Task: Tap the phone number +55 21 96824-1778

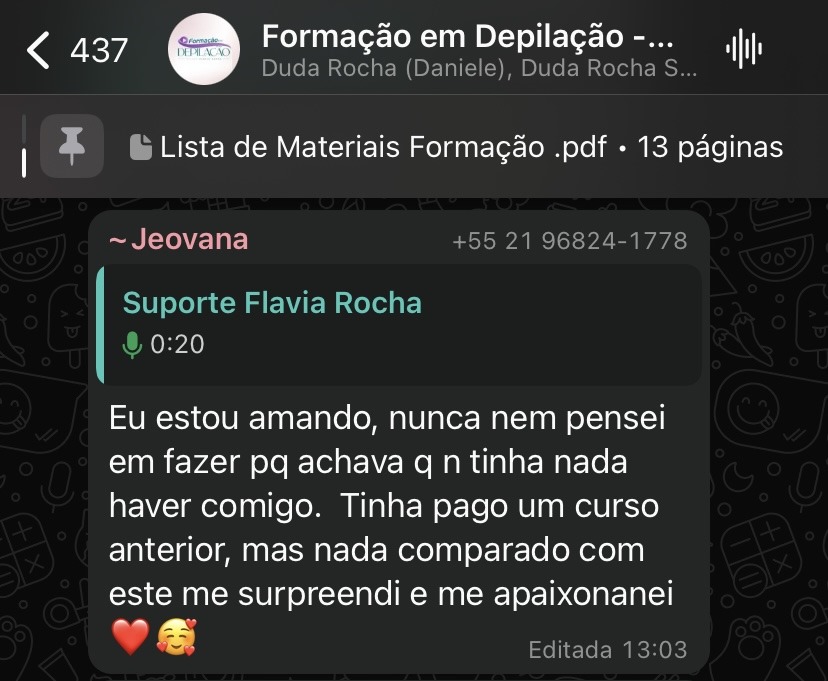Action: [569, 241]
